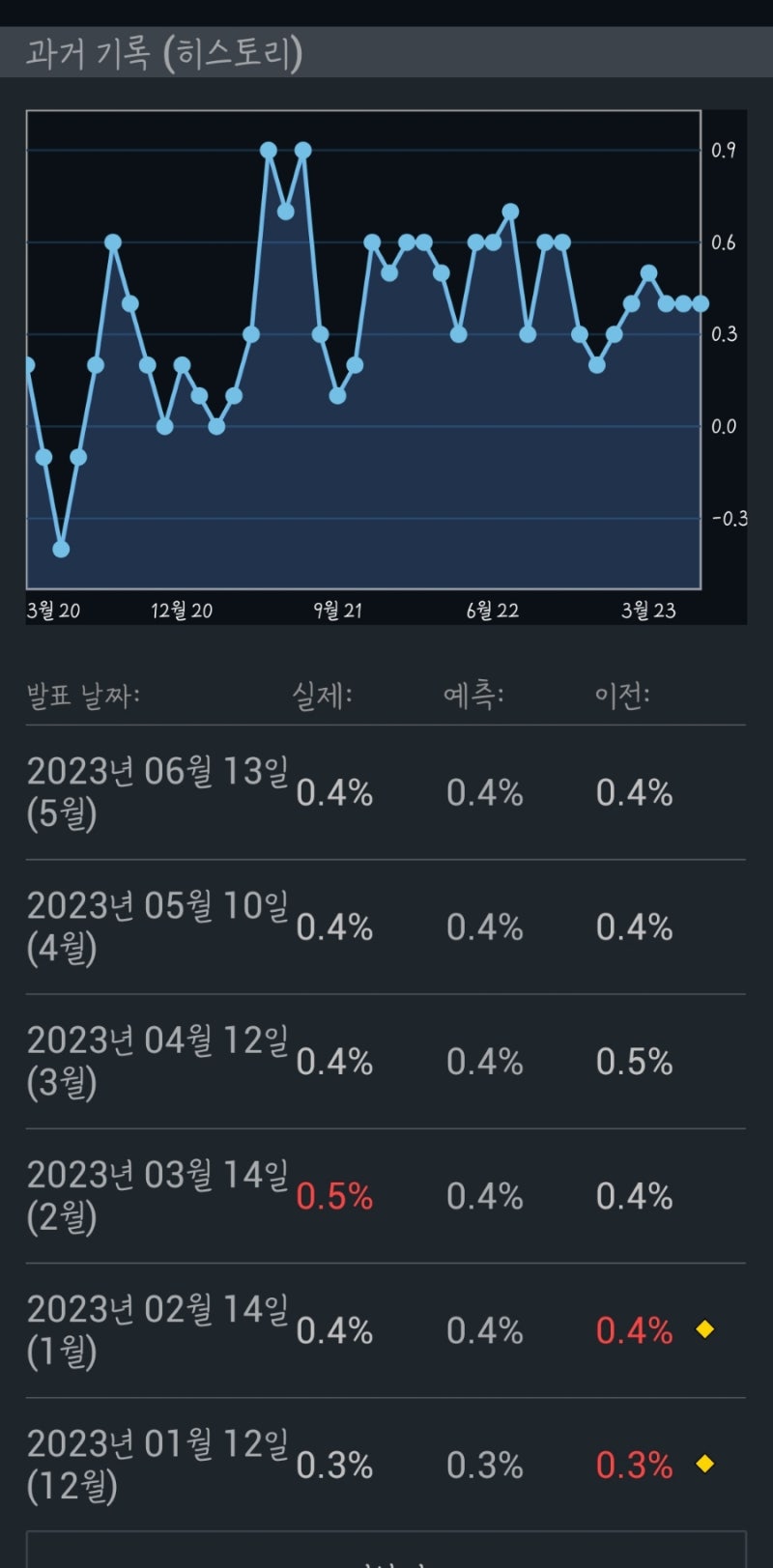Click the red 0.3% previous value for December
The image size is (773, 1568).
633,1465
